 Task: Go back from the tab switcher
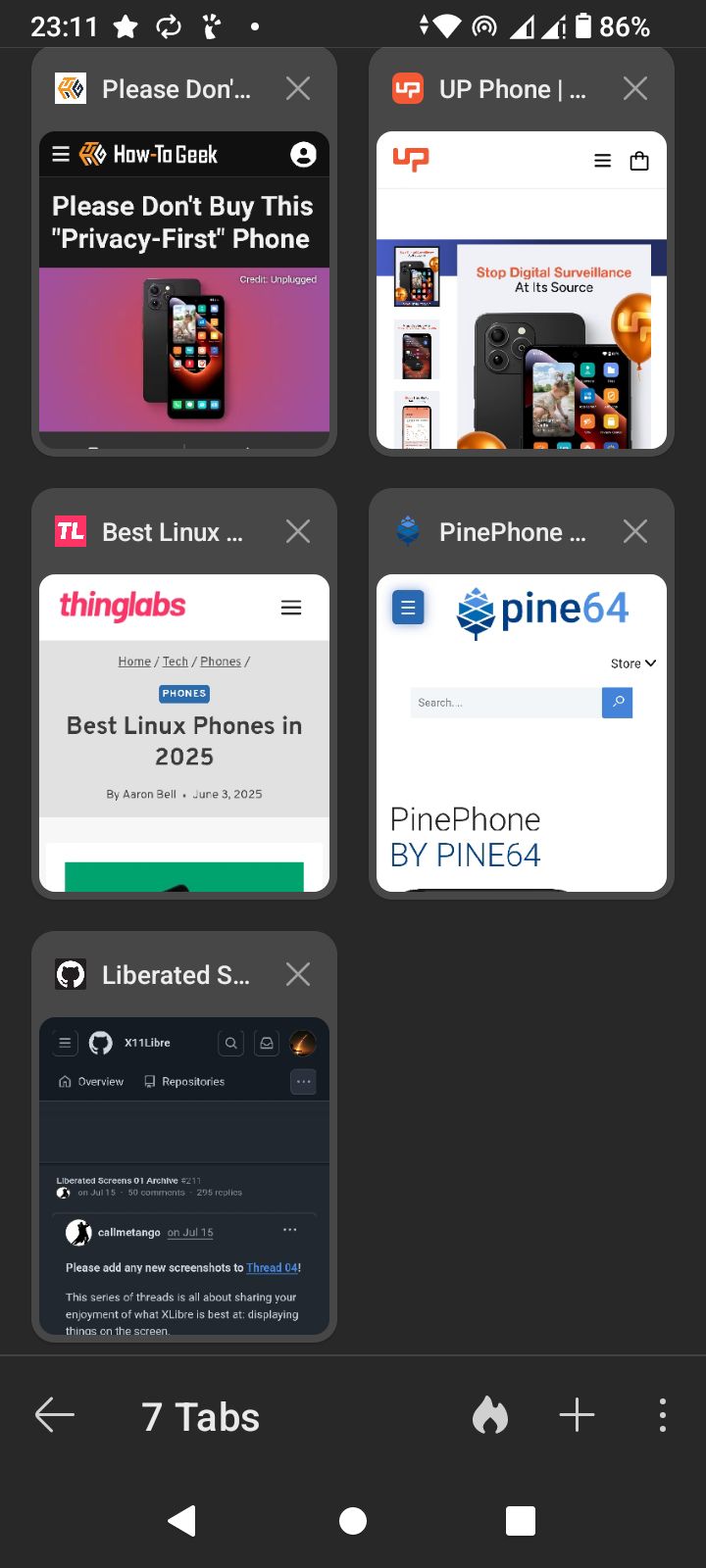pyautogui.click(x=55, y=1416)
